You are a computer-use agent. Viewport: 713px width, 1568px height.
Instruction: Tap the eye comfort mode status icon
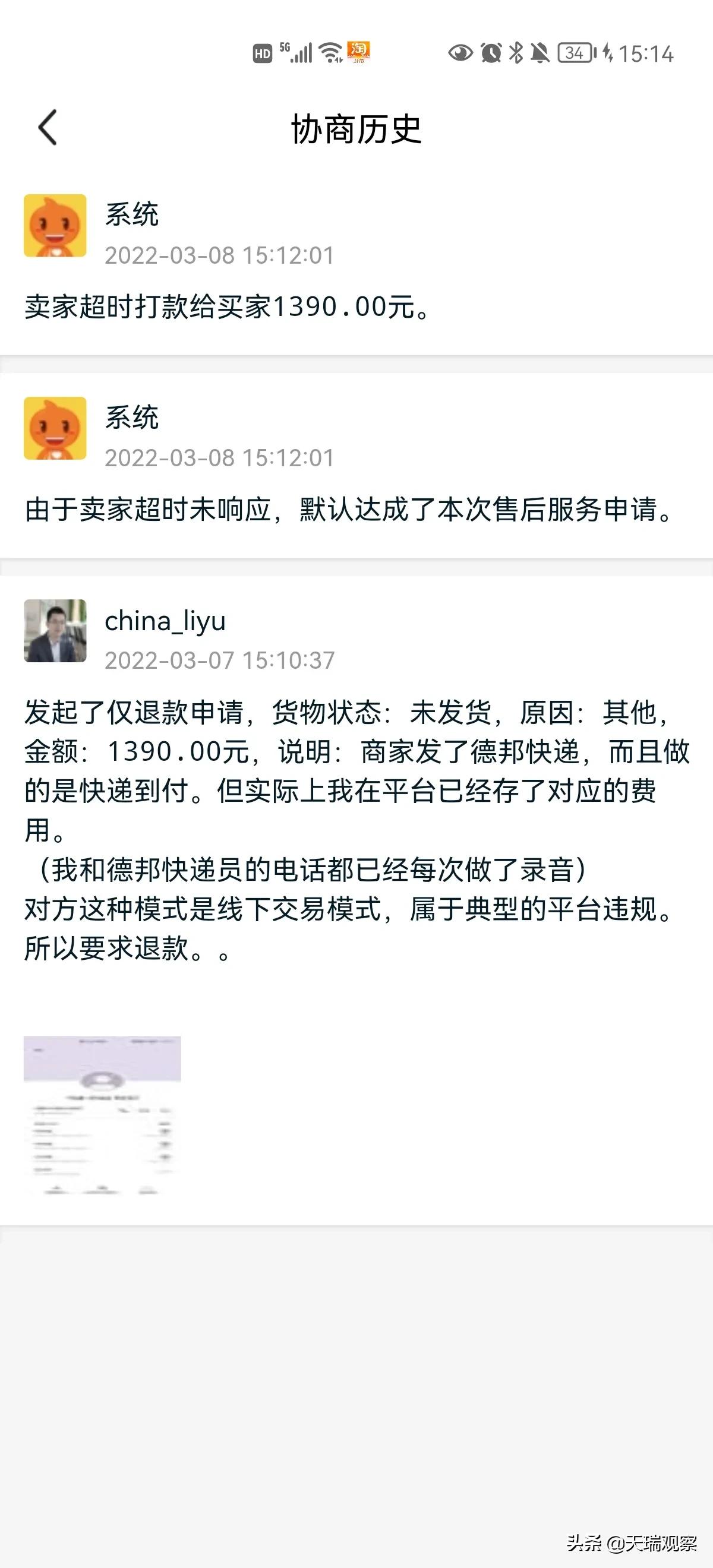pyautogui.click(x=462, y=53)
